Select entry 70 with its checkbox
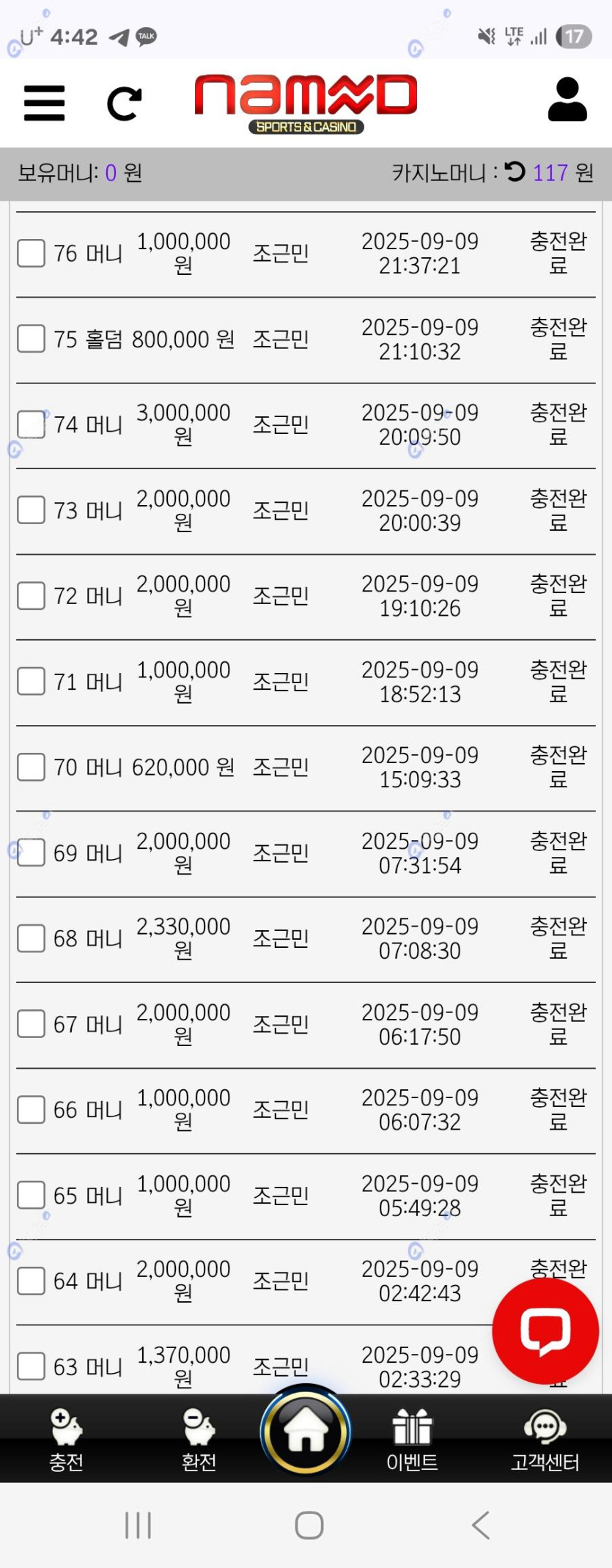Image resolution: width=612 pixels, height=1568 pixels. click(31, 767)
